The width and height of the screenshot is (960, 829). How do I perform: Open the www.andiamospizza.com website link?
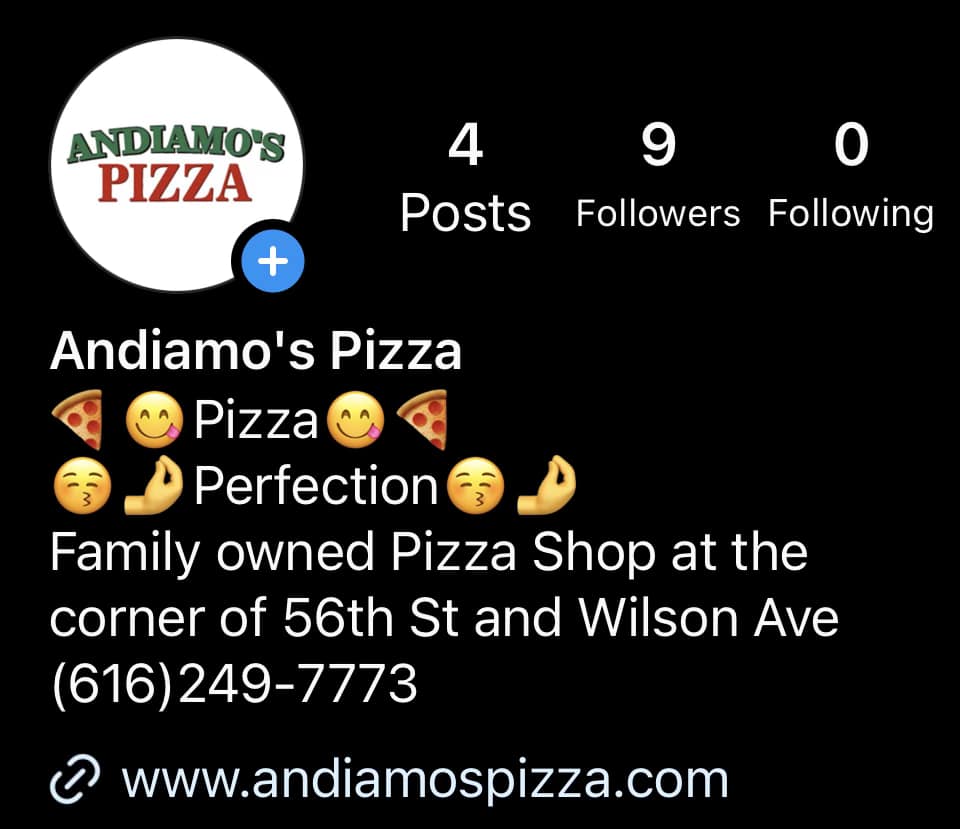coord(424,780)
